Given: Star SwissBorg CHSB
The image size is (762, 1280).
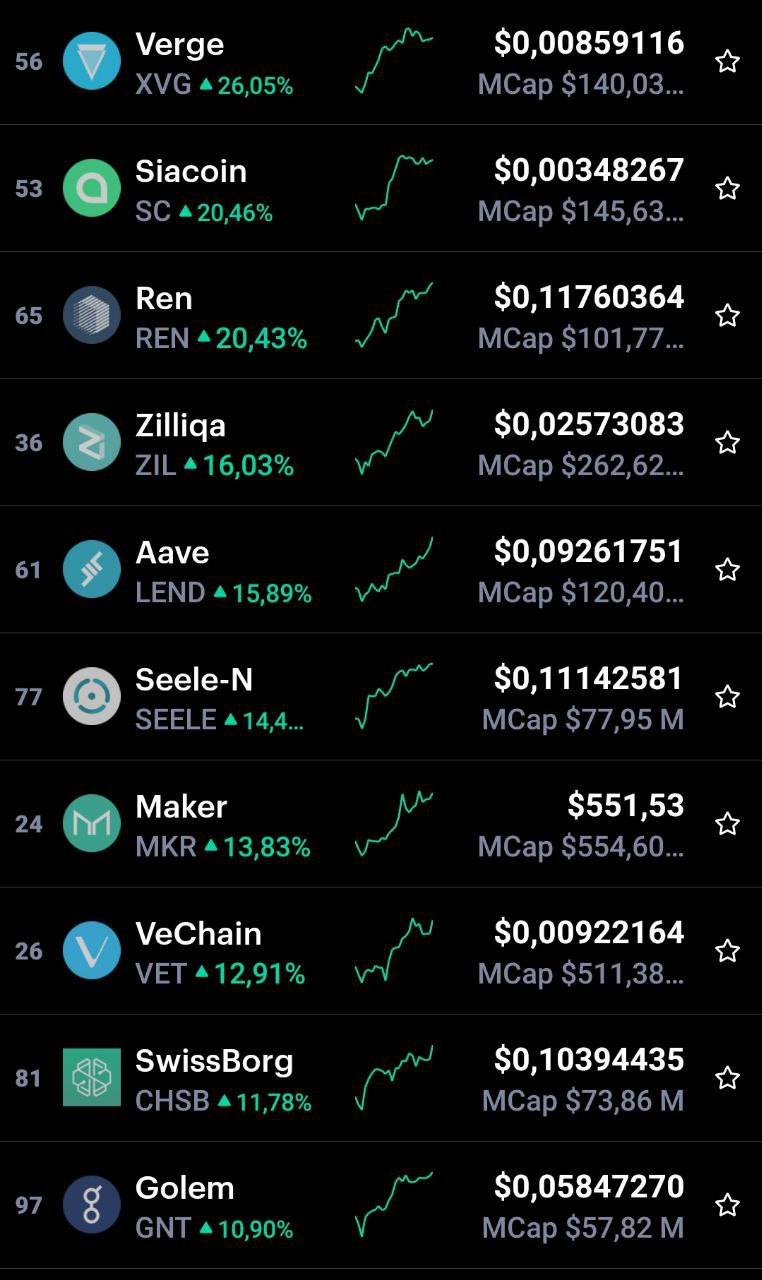Looking at the screenshot, I should [x=727, y=1077].
